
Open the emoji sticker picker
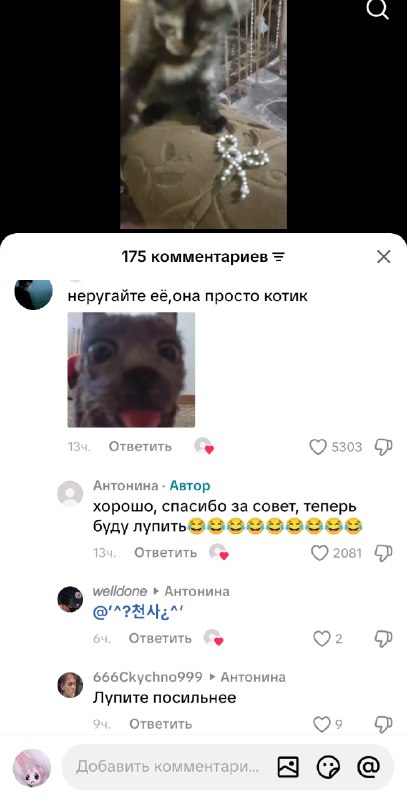[328, 767]
